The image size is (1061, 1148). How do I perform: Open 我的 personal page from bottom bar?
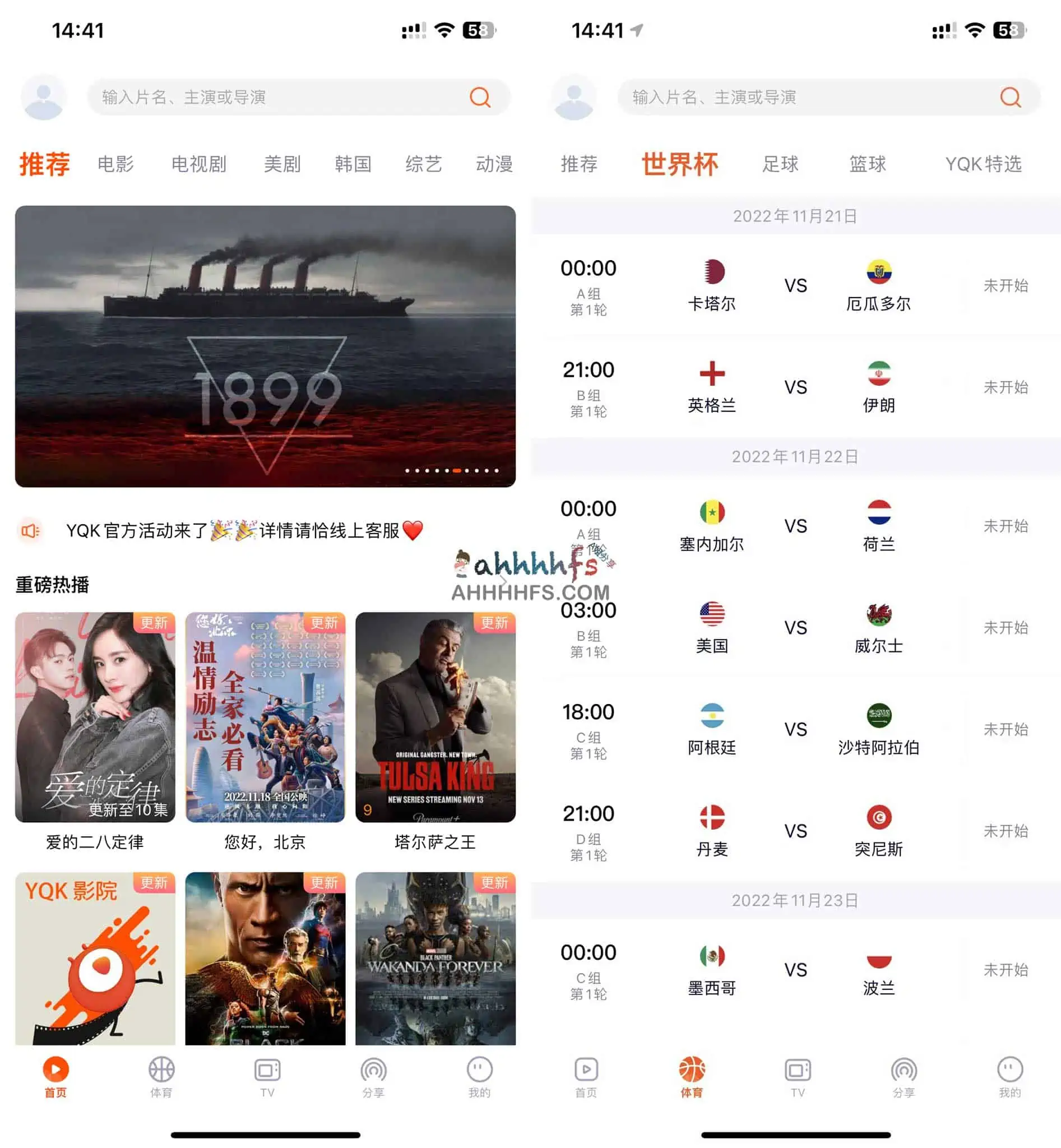click(479, 1077)
